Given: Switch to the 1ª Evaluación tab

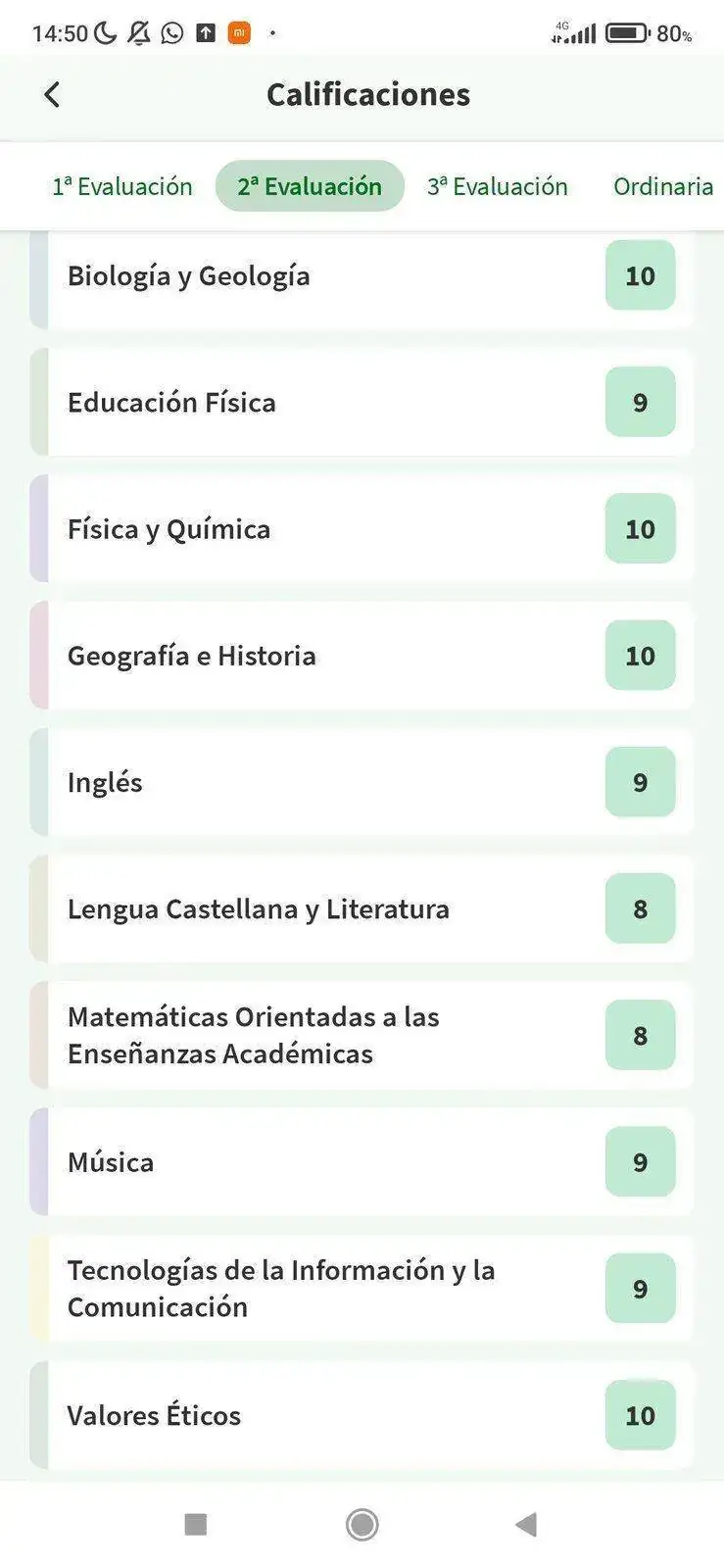Looking at the screenshot, I should coord(122,186).
